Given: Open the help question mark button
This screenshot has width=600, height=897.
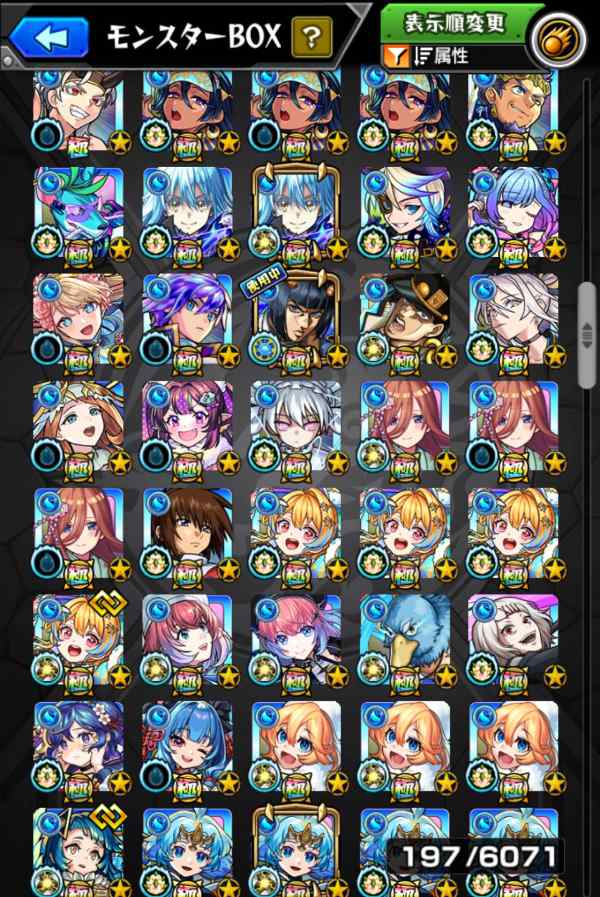Looking at the screenshot, I should pos(312,39).
